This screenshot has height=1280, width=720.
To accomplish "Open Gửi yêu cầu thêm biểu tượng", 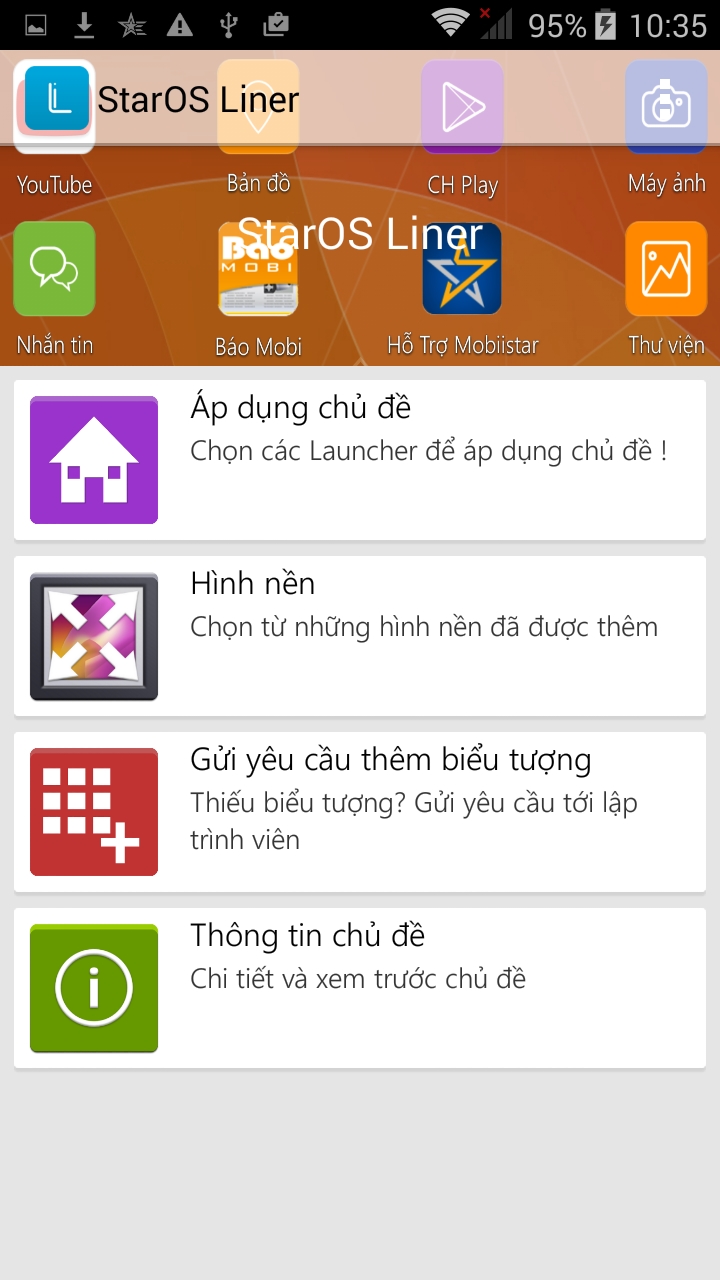I will tap(360, 812).
